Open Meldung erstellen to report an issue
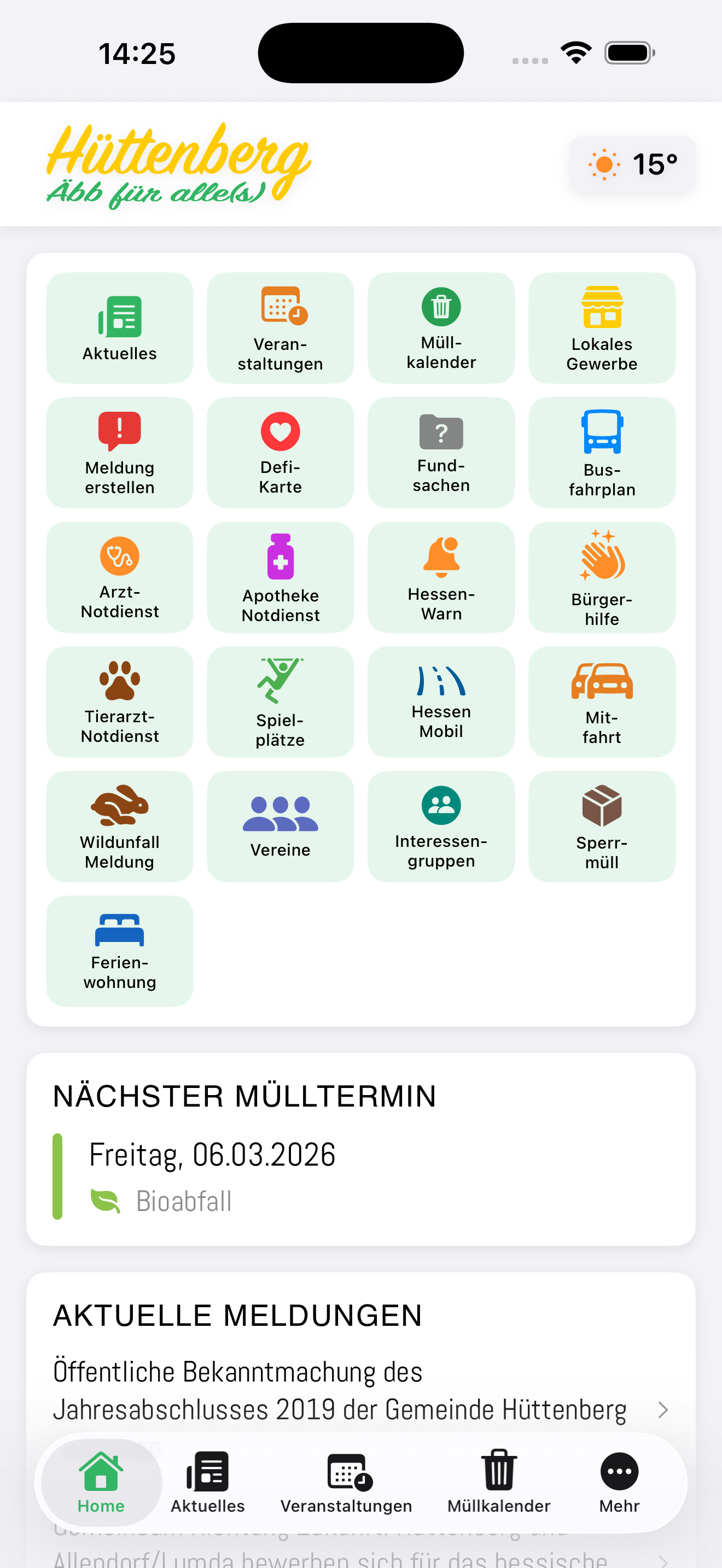The width and height of the screenshot is (722, 1568). point(119,453)
